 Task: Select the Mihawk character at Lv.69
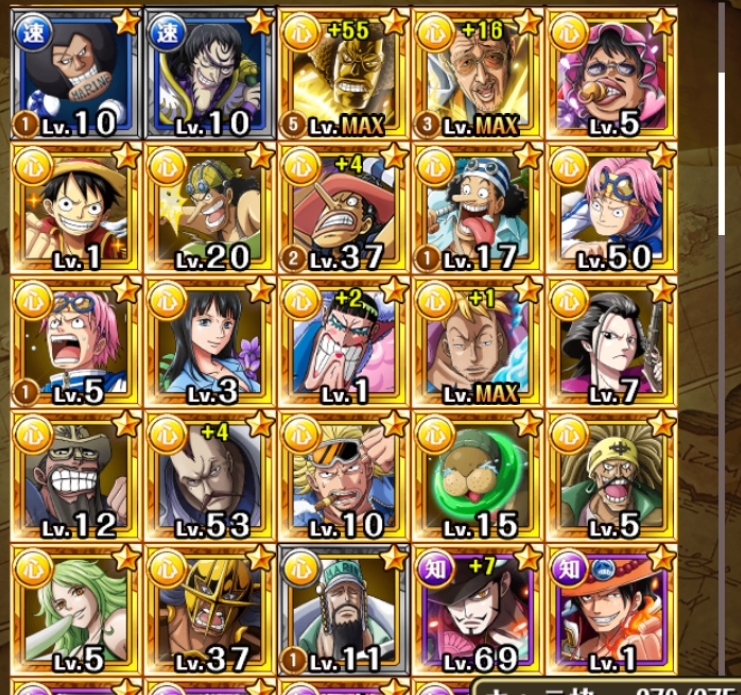click(x=476, y=608)
